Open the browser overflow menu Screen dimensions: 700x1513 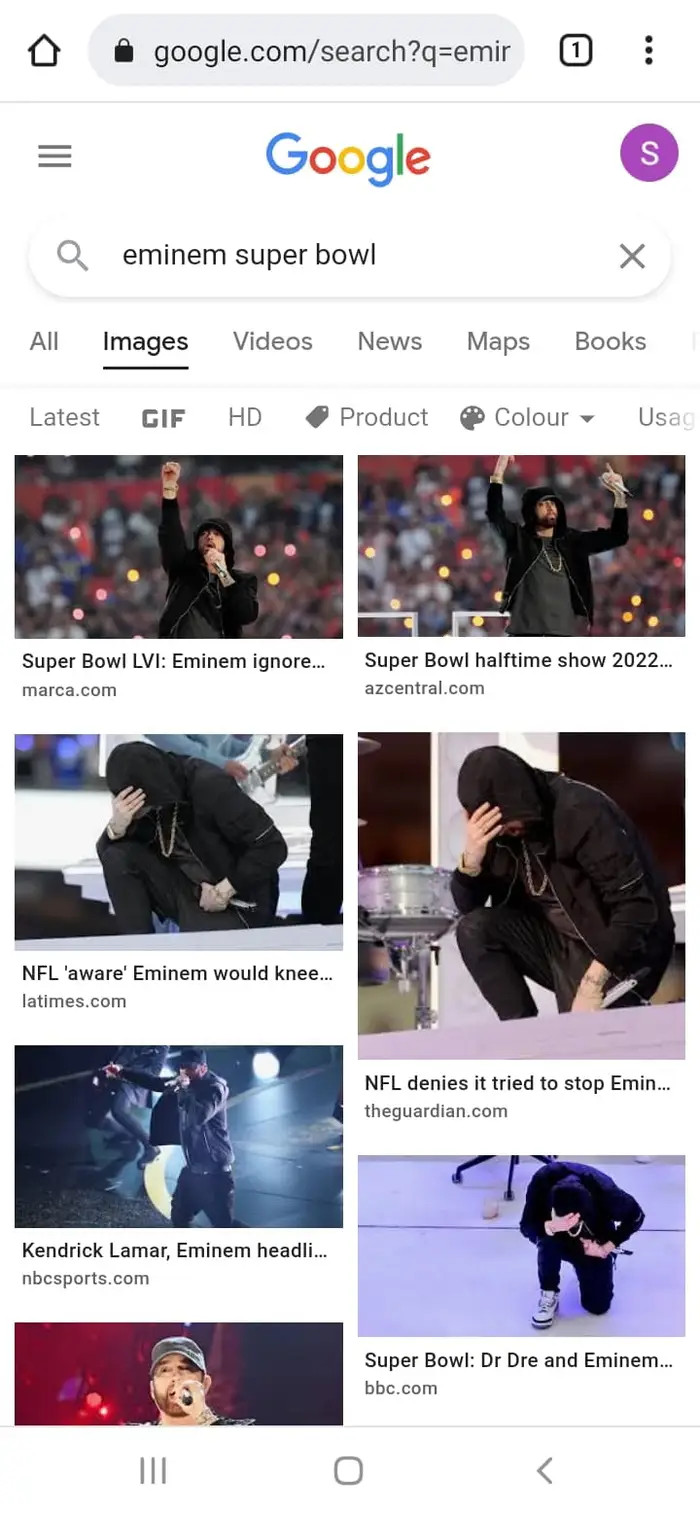coord(649,50)
